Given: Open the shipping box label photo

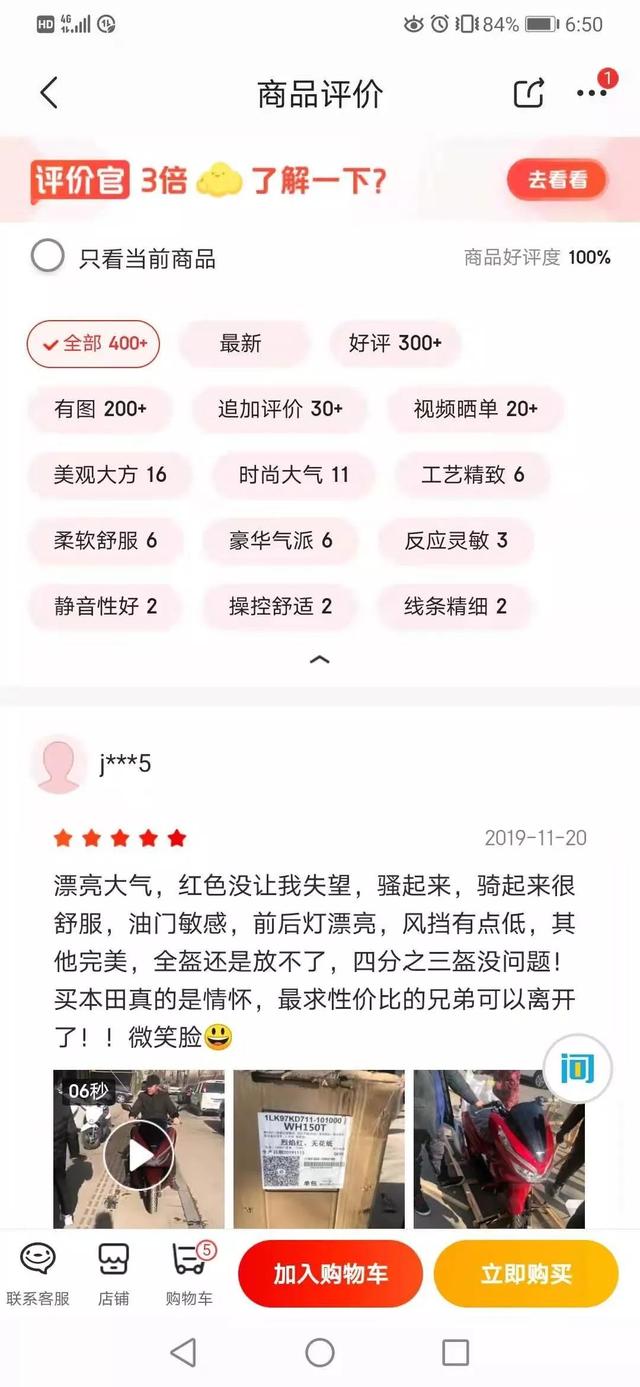Looking at the screenshot, I should click(x=319, y=1150).
